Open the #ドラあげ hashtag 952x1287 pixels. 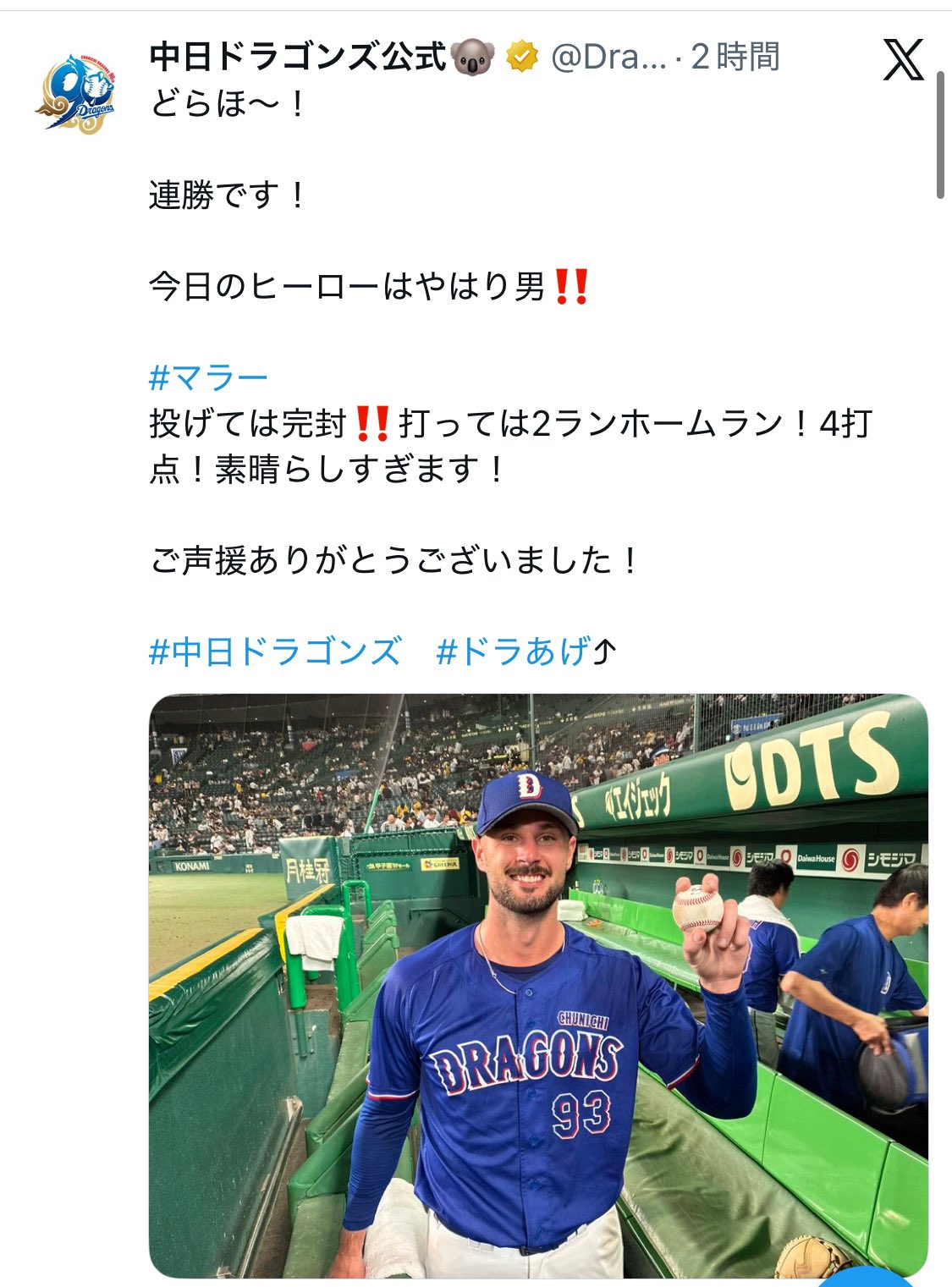click(x=514, y=652)
